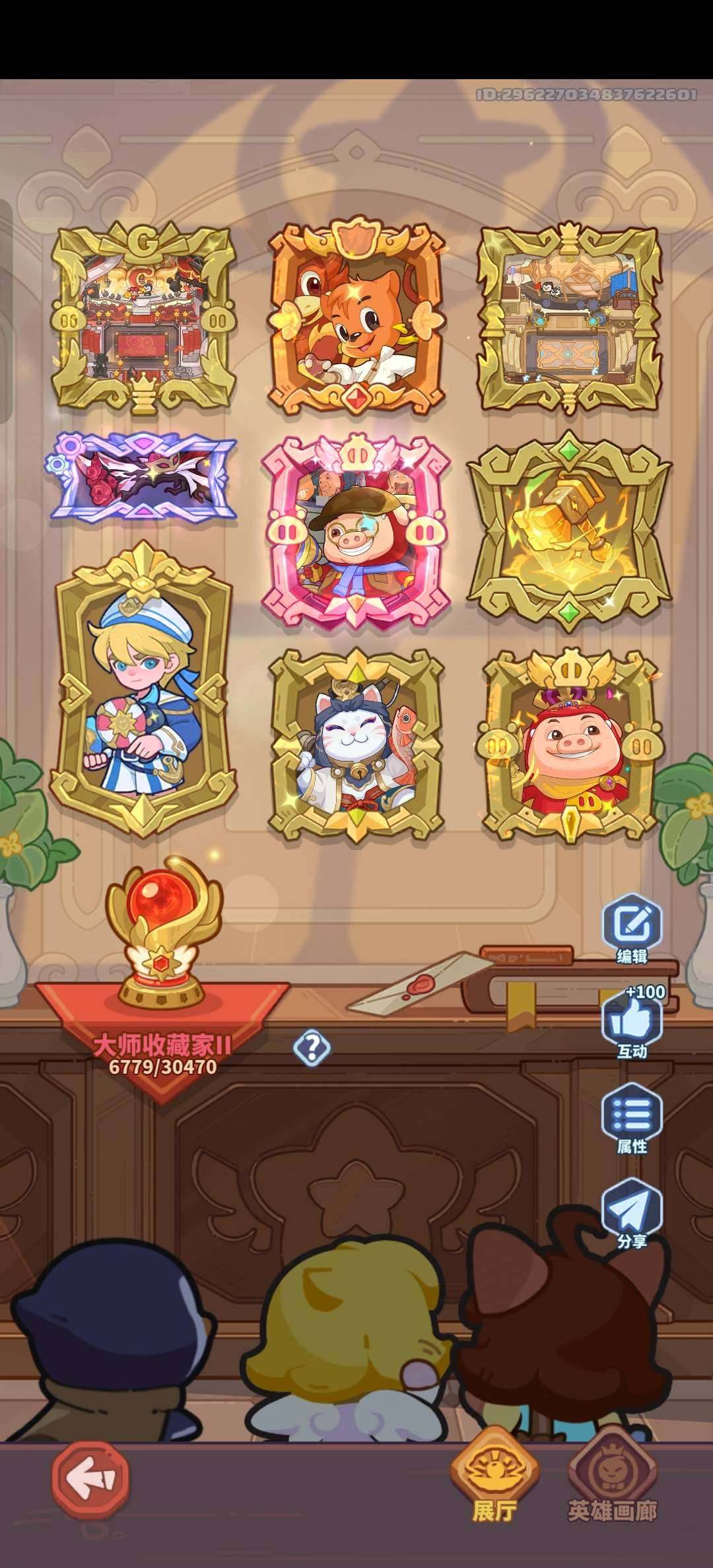Go back with the red arrow button
The image size is (713, 1568).
pos(91,1479)
